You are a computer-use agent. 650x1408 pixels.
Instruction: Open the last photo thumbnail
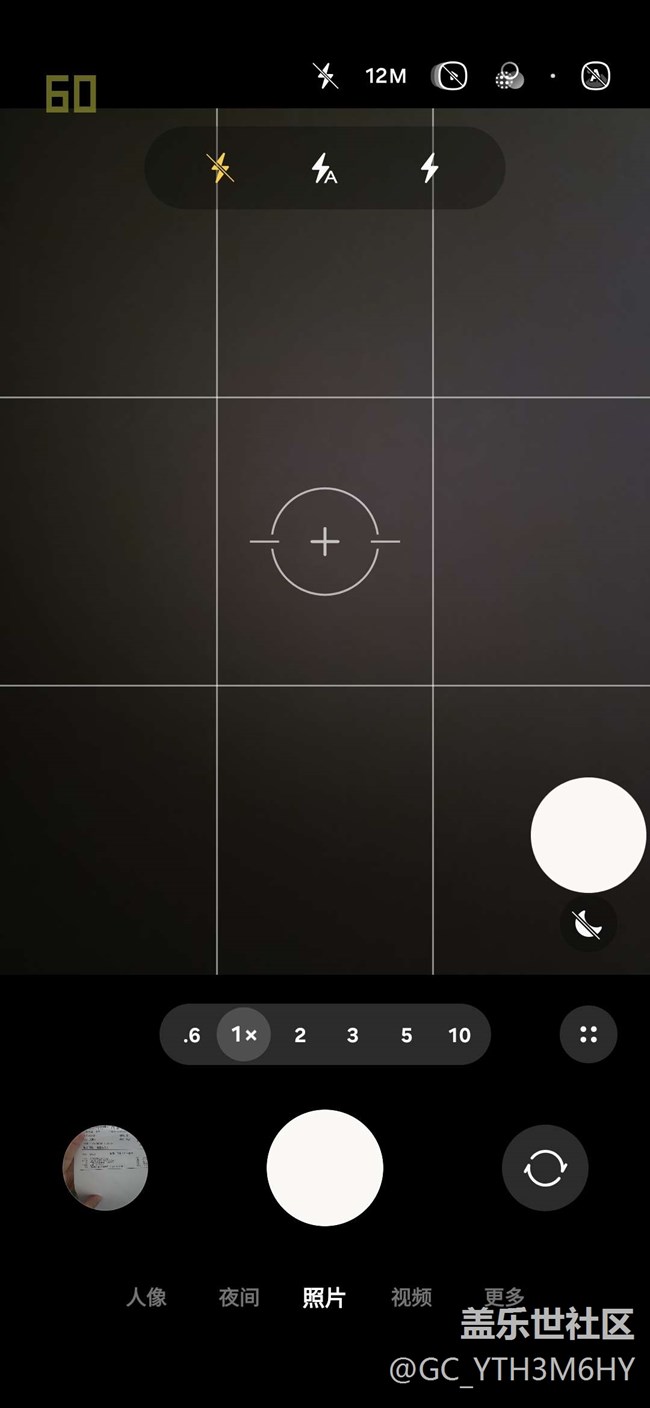click(x=106, y=1167)
